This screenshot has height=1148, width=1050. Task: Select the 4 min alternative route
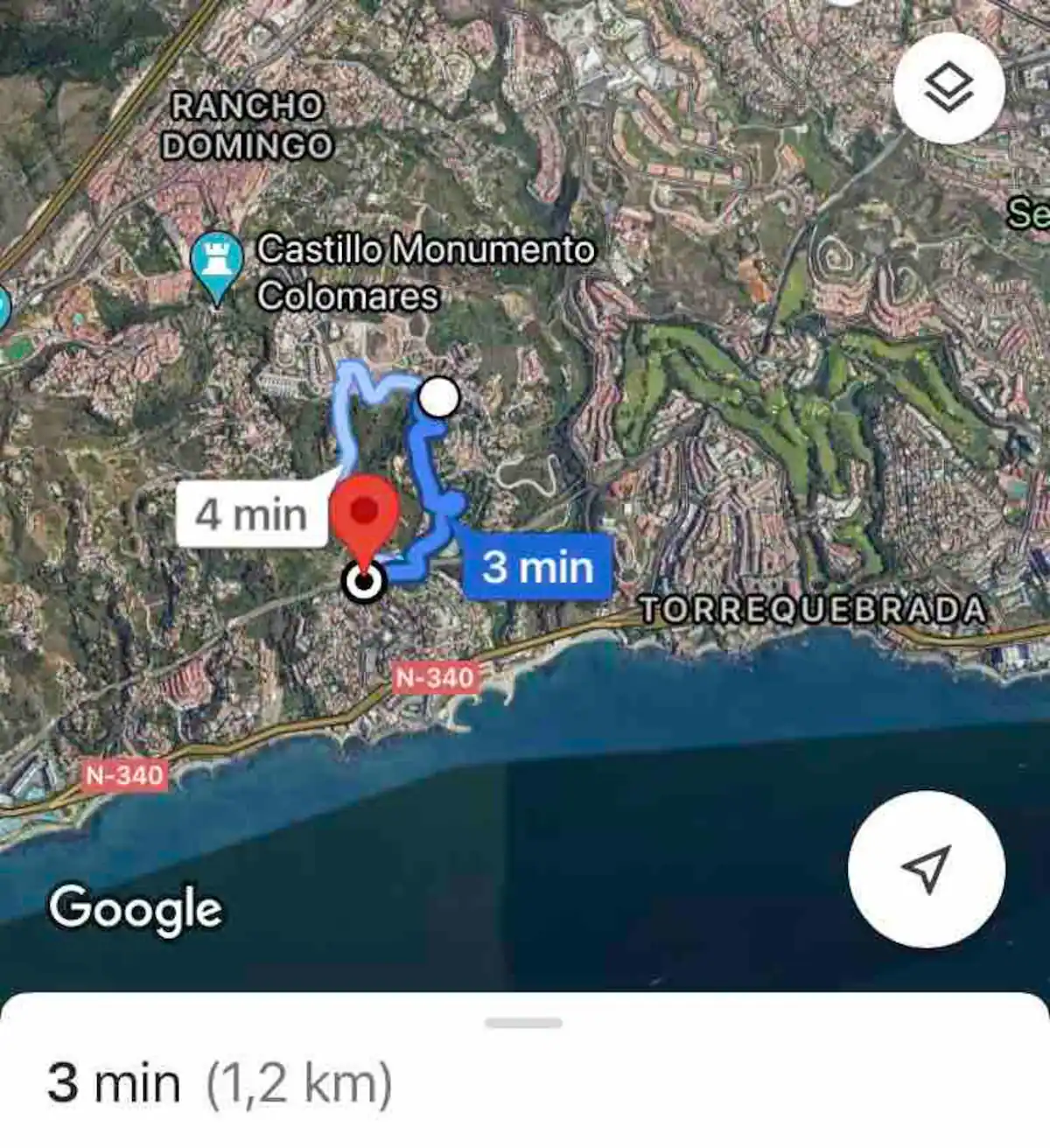coord(251,514)
